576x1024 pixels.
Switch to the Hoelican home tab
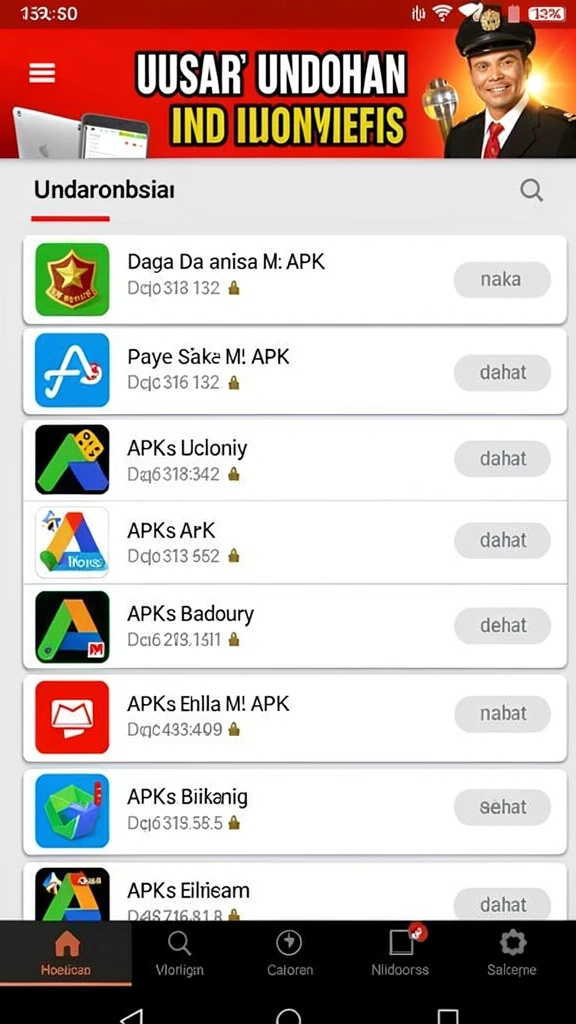66,953
